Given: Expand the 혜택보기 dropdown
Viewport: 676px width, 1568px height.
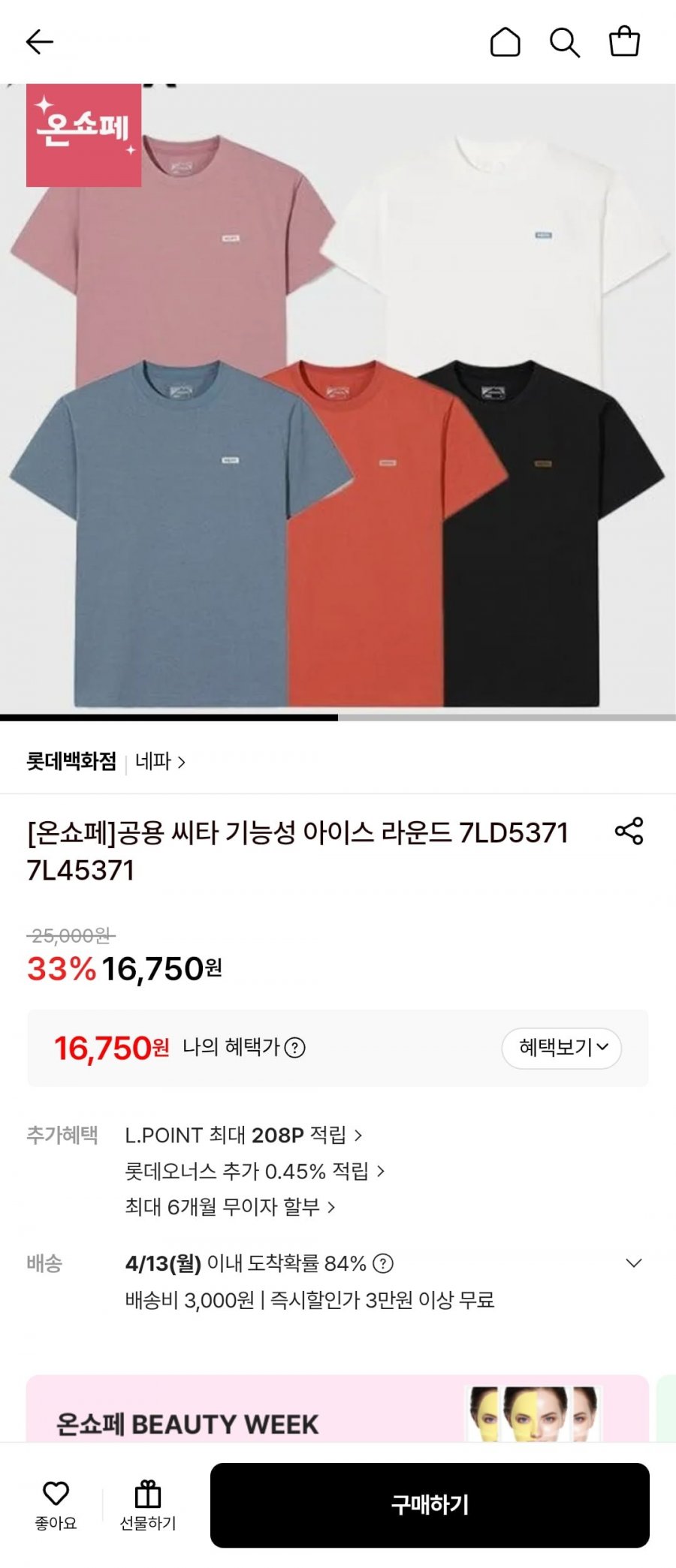Looking at the screenshot, I should [563, 1048].
